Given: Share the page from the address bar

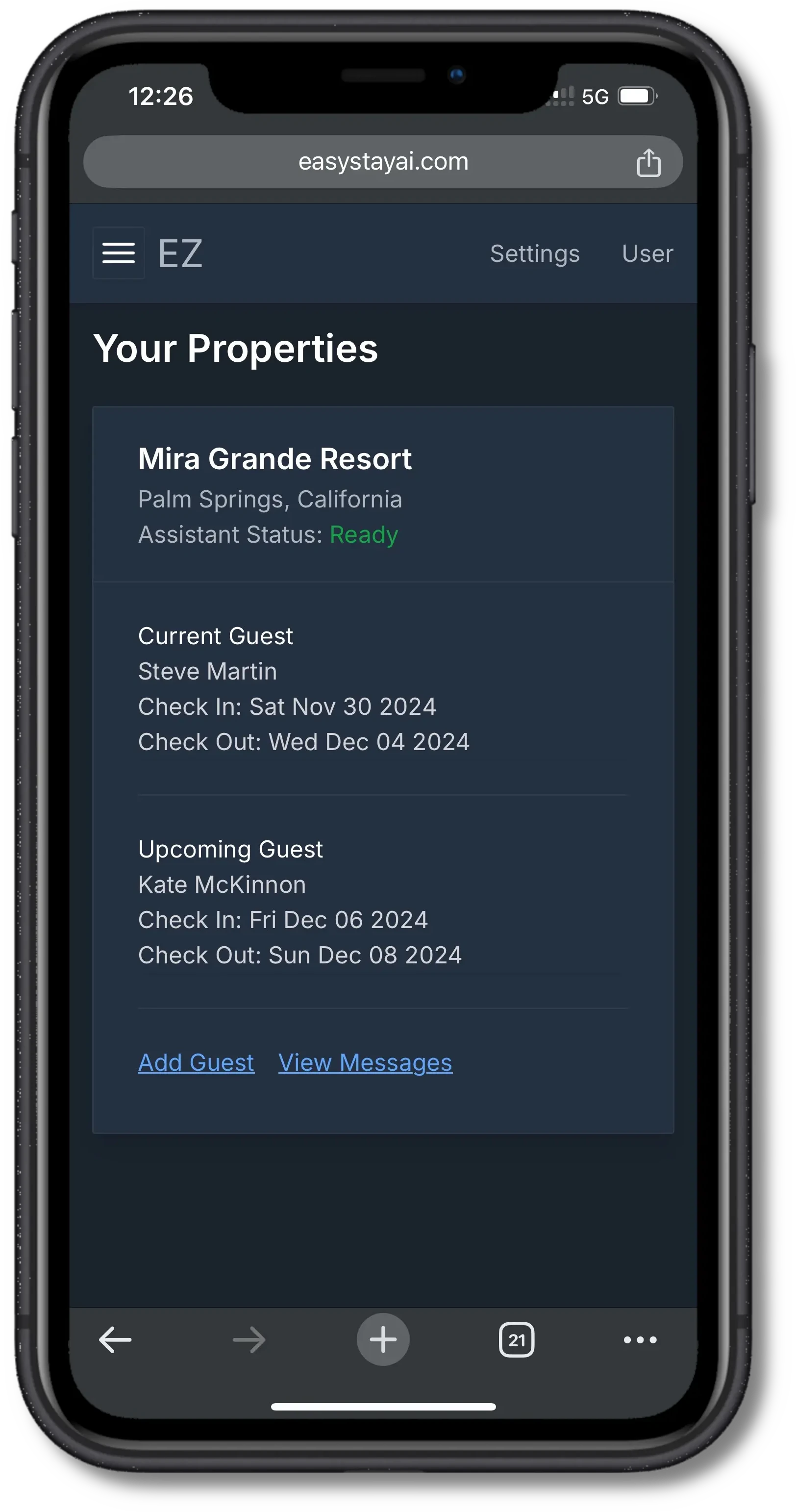Looking at the screenshot, I should 648,162.
